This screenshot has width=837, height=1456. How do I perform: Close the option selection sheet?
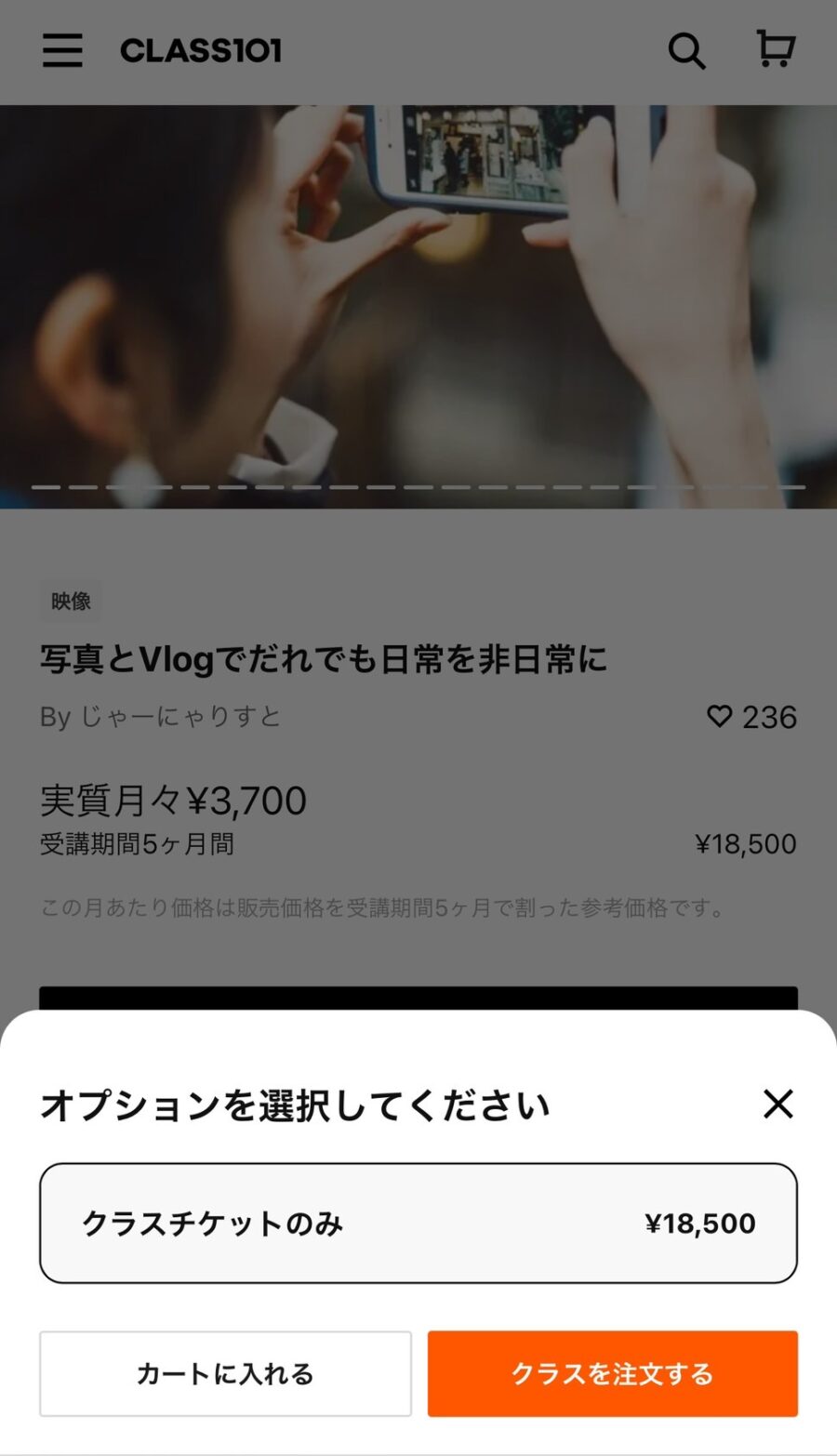pos(777,1104)
